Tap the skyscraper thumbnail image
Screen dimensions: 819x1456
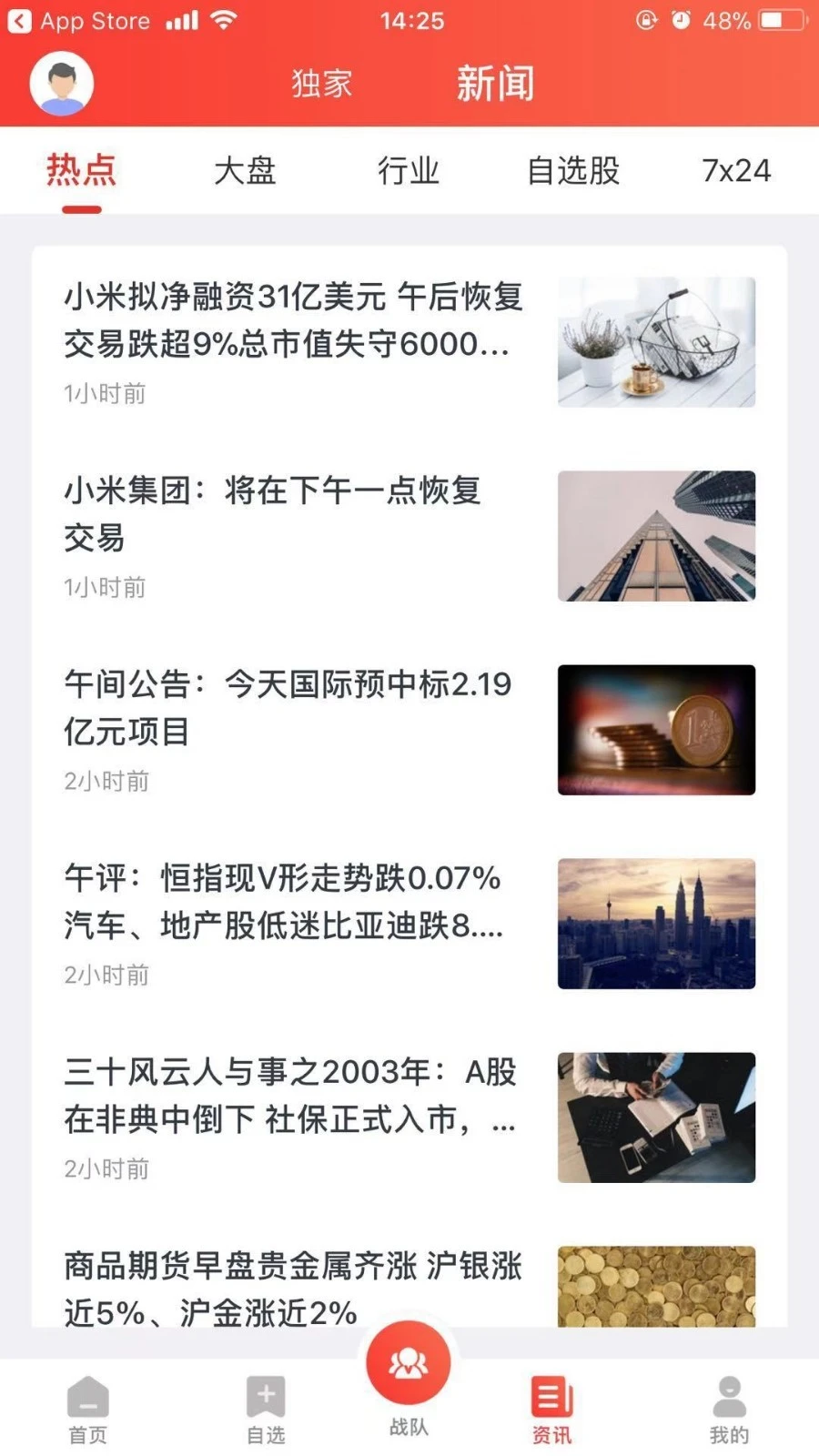(x=656, y=536)
